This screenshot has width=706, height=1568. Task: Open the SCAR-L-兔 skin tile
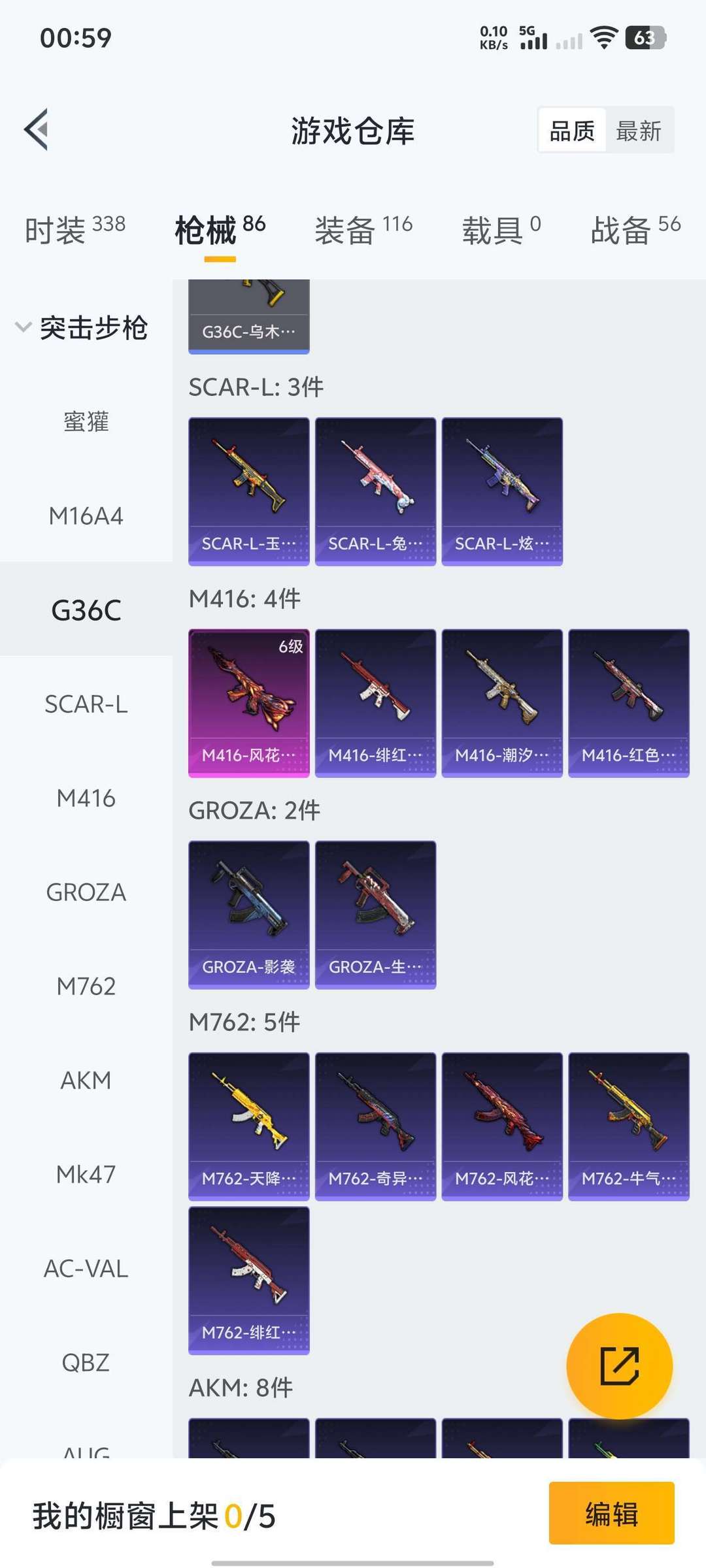pyautogui.click(x=375, y=491)
